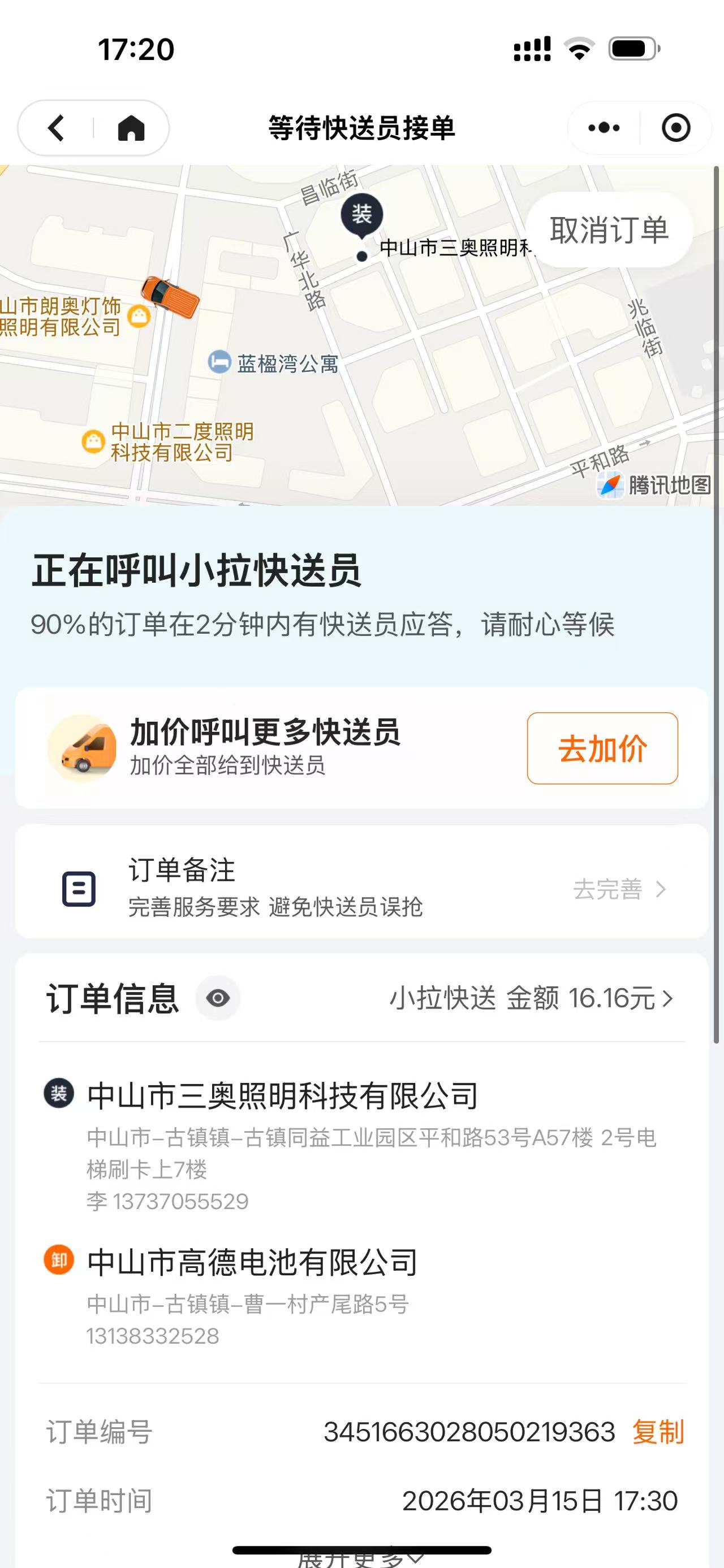724x1568 pixels.
Task: Copy the order number with 复制
Action: coord(658,1432)
